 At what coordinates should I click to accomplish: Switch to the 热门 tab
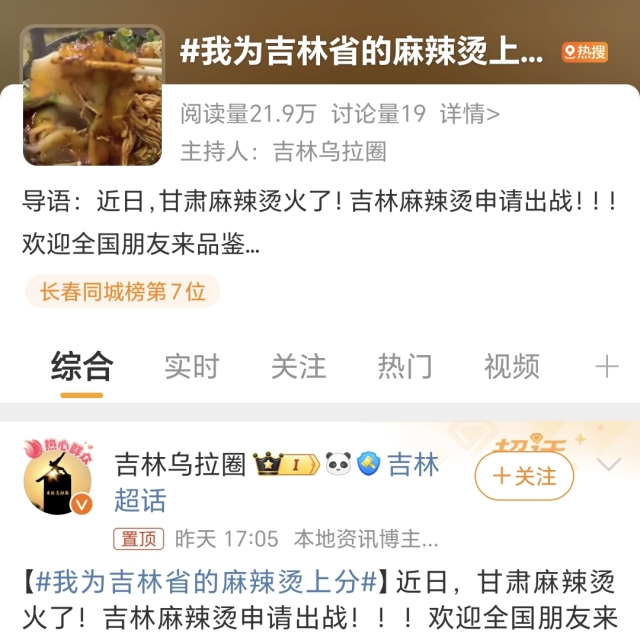pyautogui.click(x=405, y=366)
